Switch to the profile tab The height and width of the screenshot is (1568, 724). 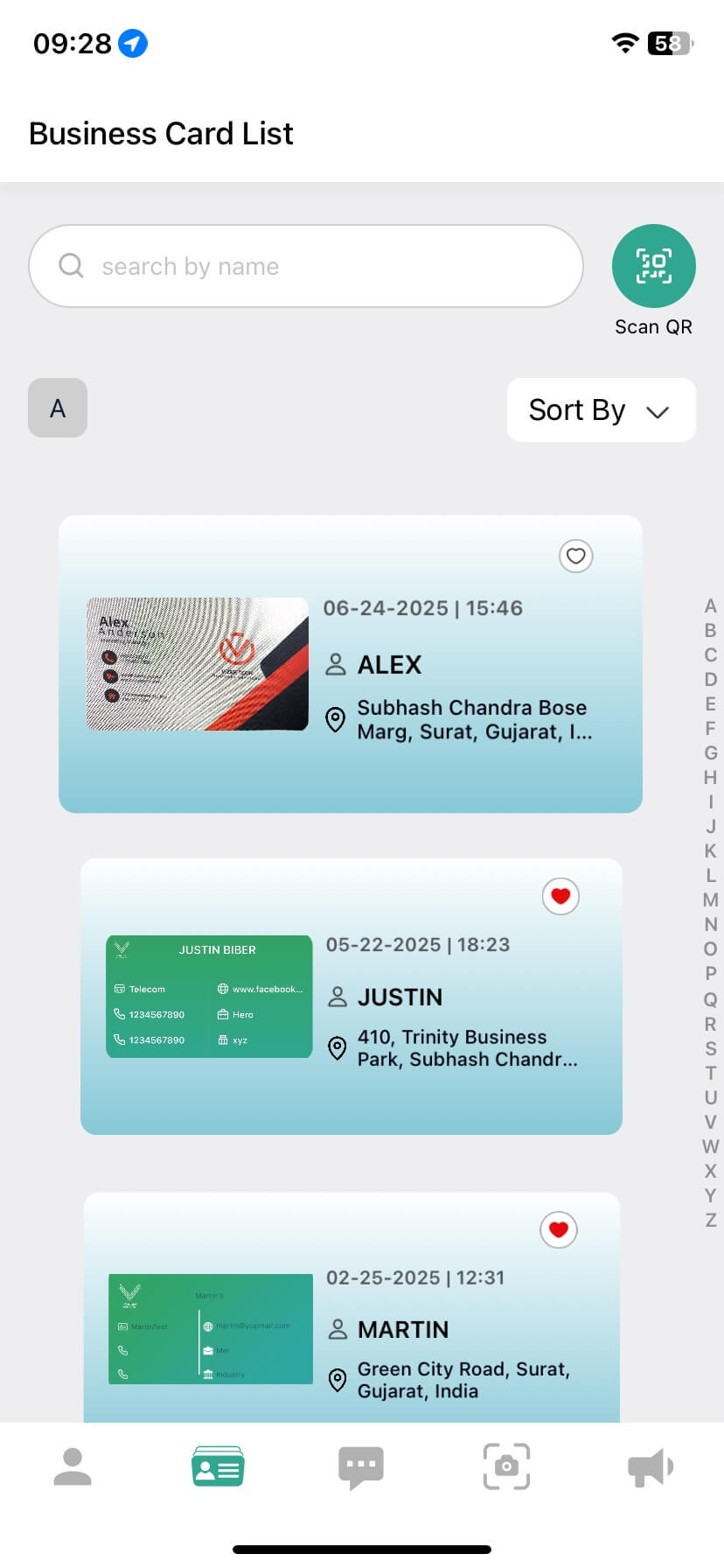(73, 1466)
